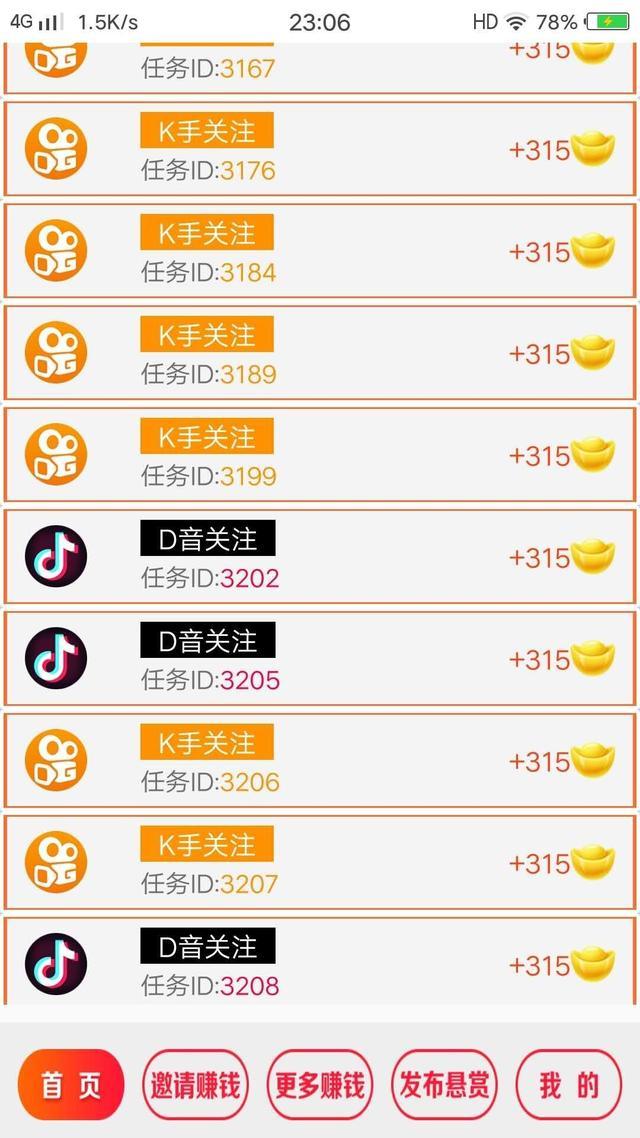This screenshot has height=1138, width=640.
Task: Open K手关注 task ID 3176
Action: pyautogui.click(x=320, y=150)
